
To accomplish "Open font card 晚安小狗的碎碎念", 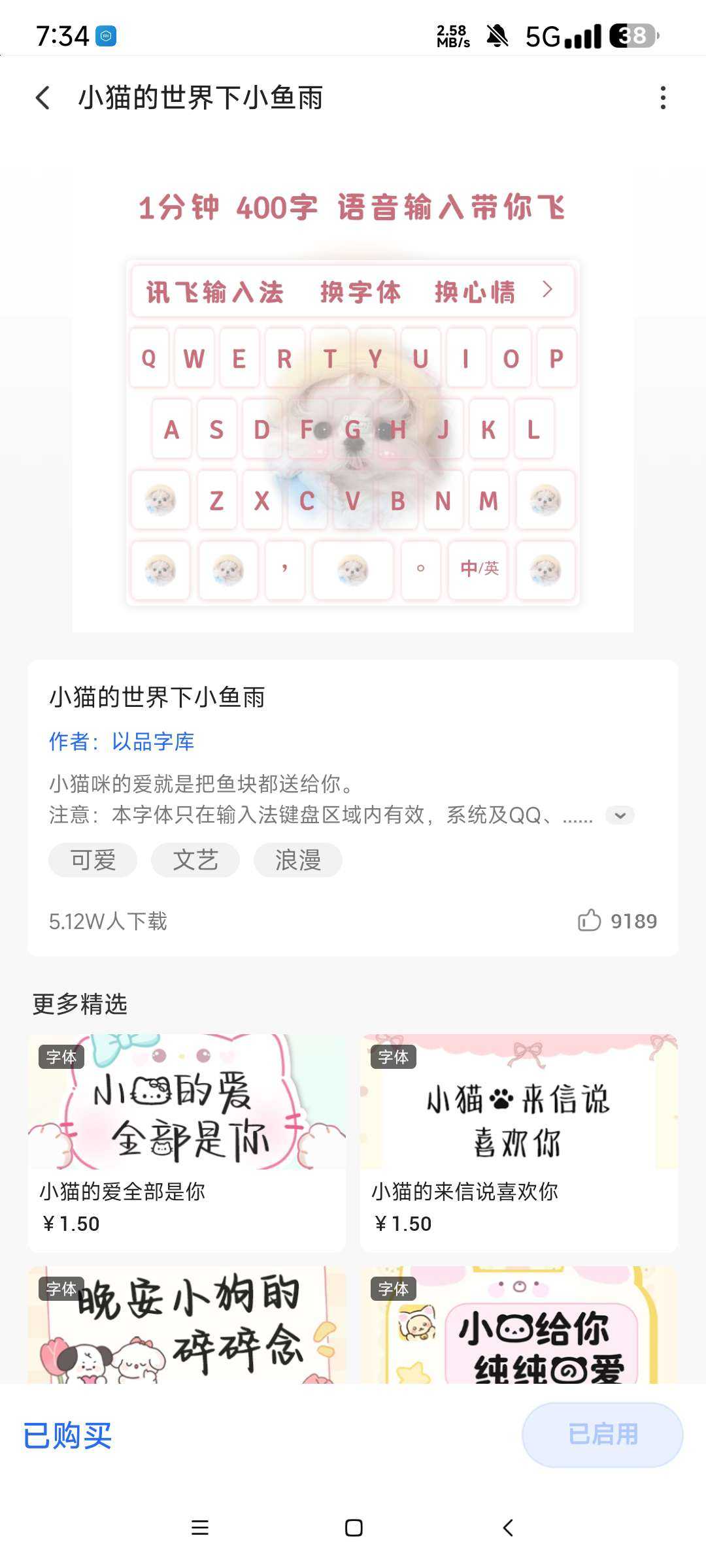I will click(187, 1325).
